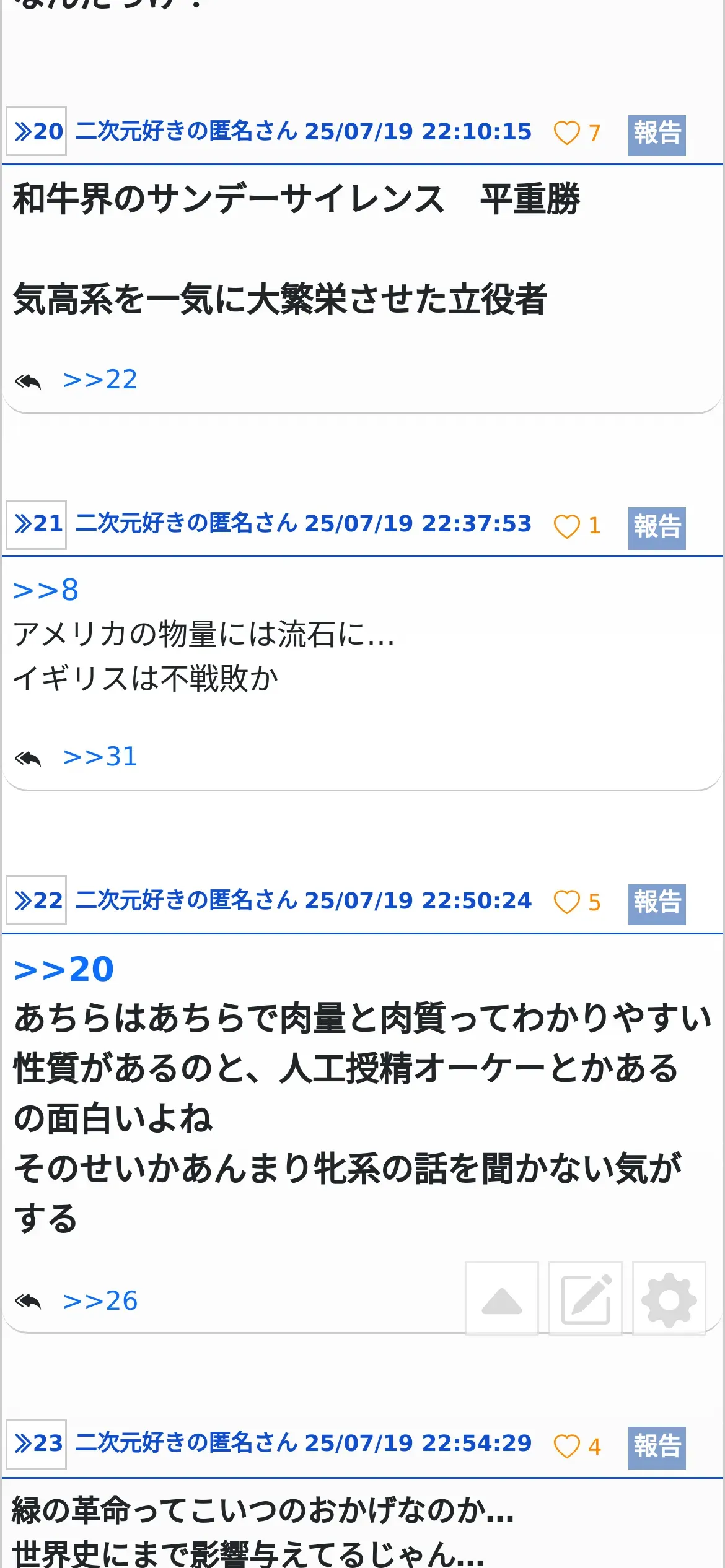The width and height of the screenshot is (725, 1568).
Task: Follow the >>8 anchor in post 21
Action: [x=46, y=590]
